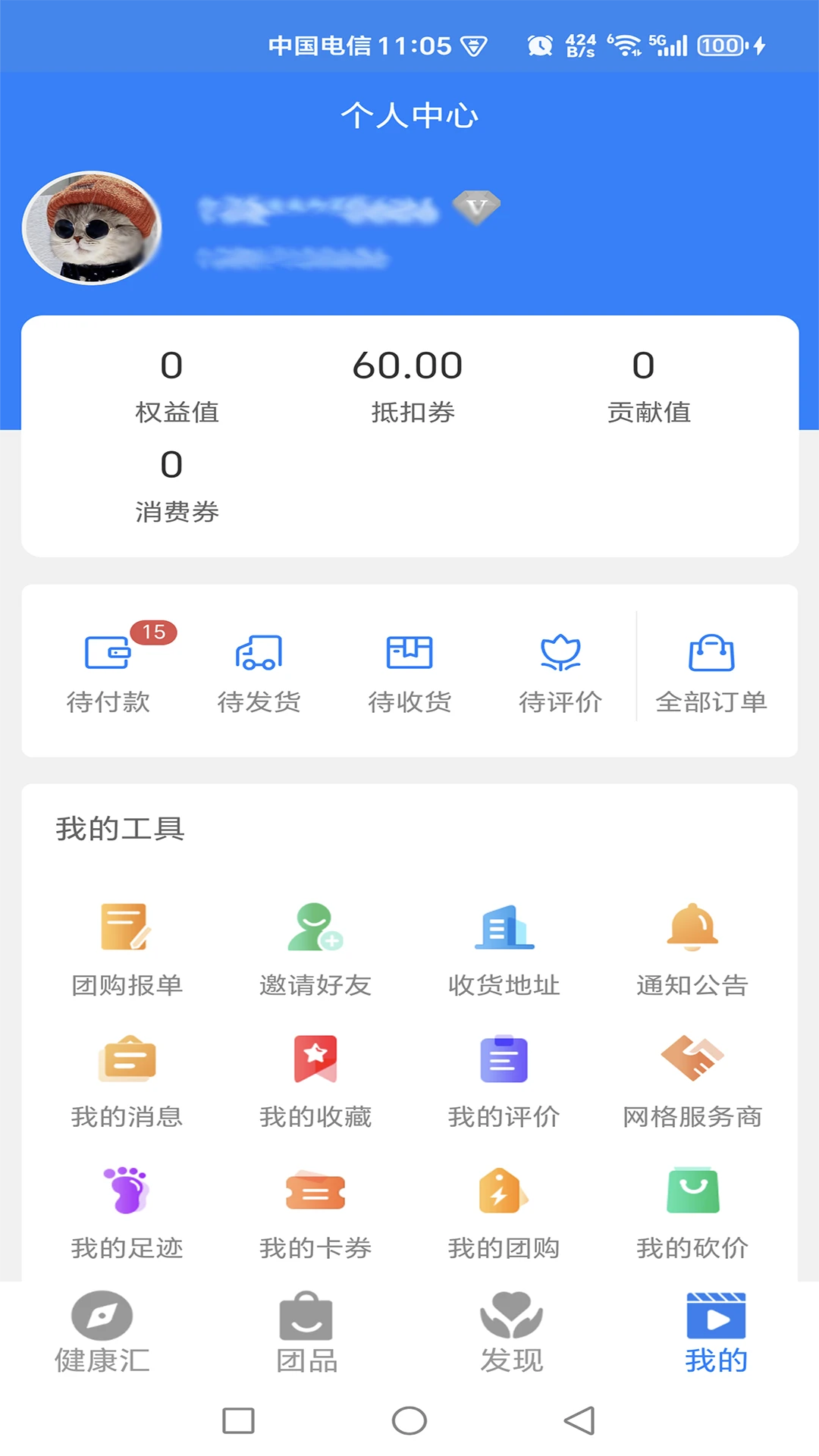Select 邀请好友 to invite friends
This screenshot has width=819, height=1456.
click(315, 948)
